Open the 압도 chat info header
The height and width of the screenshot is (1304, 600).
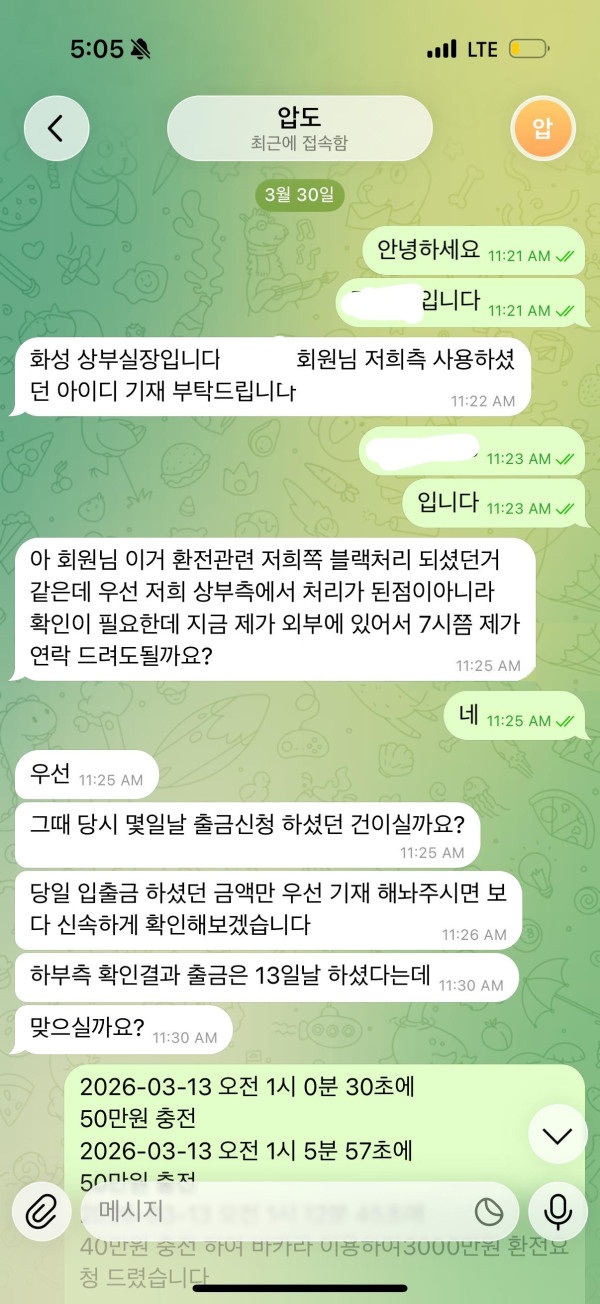[300, 129]
